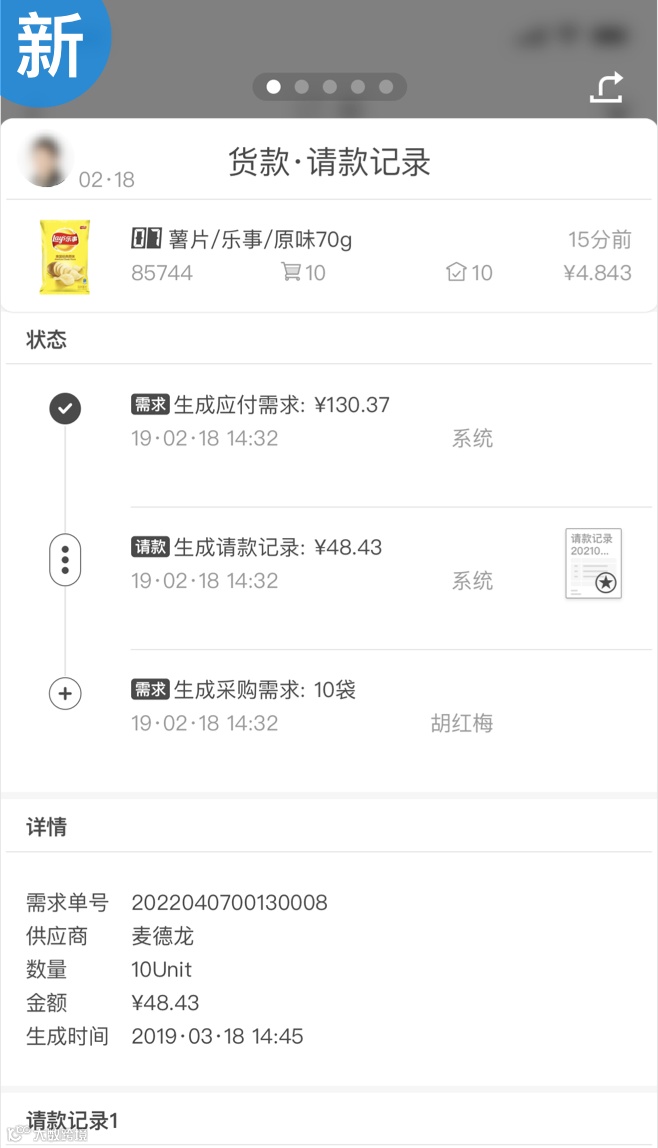Expand the plus node beside 生成采购需求

click(65, 693)
